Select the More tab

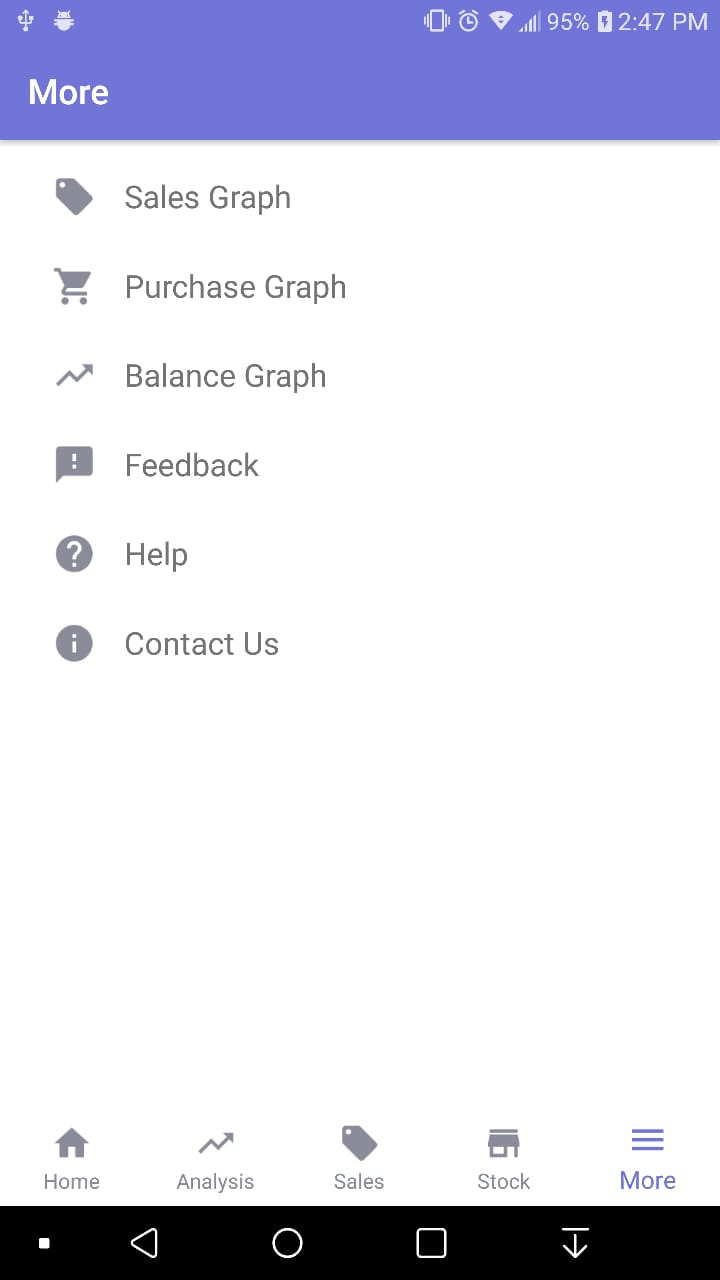pyautogui.click(x=647, y=1158)
